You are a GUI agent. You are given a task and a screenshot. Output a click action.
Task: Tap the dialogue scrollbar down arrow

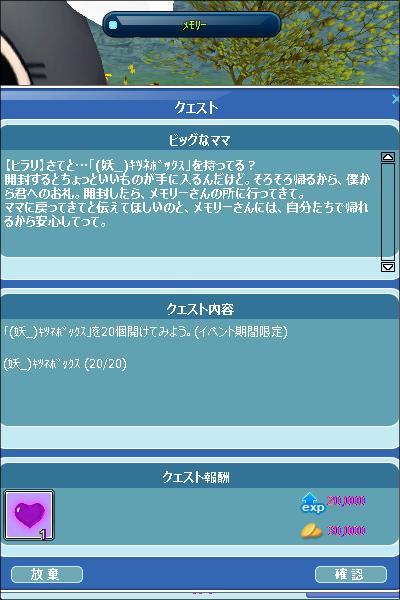(388, 267)
